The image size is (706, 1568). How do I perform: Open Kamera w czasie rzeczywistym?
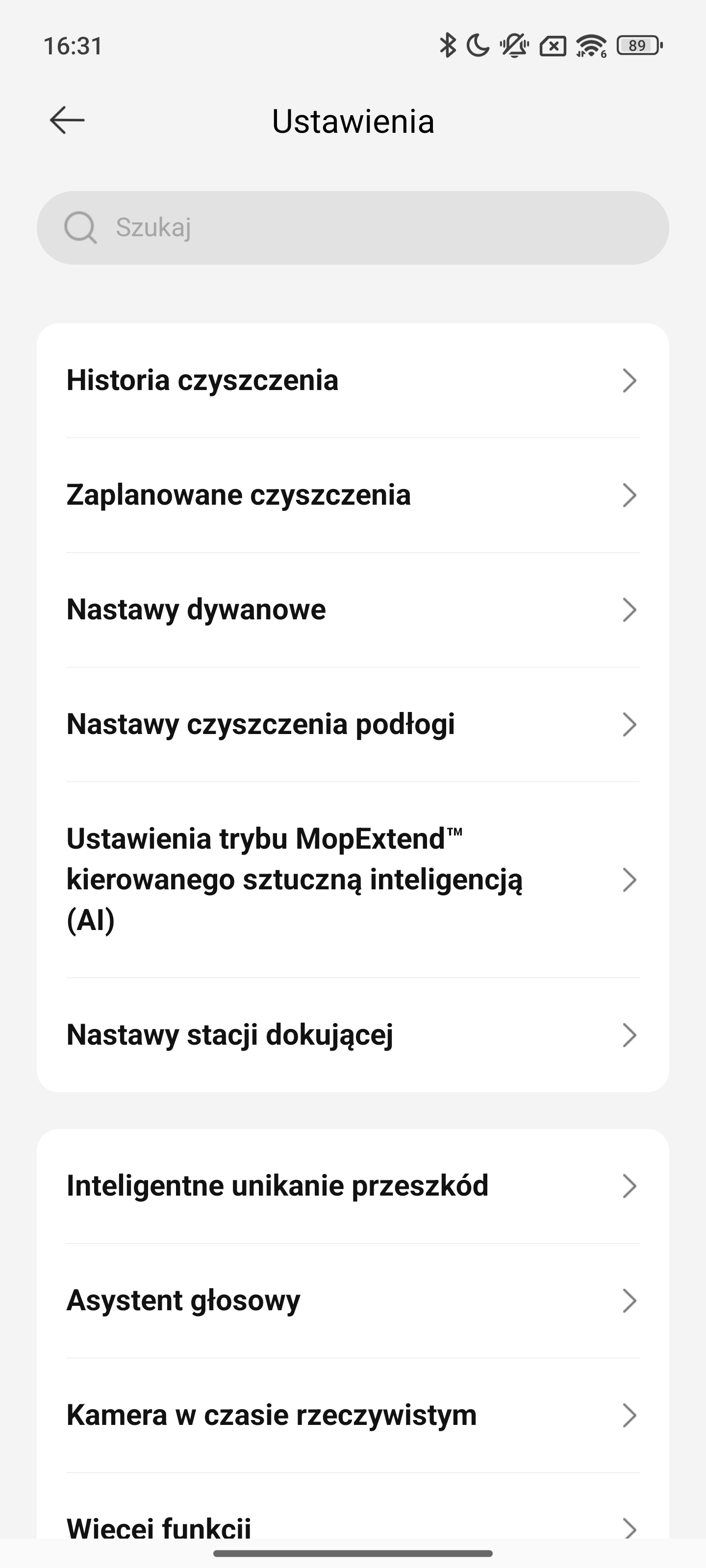coord(353,1415)
